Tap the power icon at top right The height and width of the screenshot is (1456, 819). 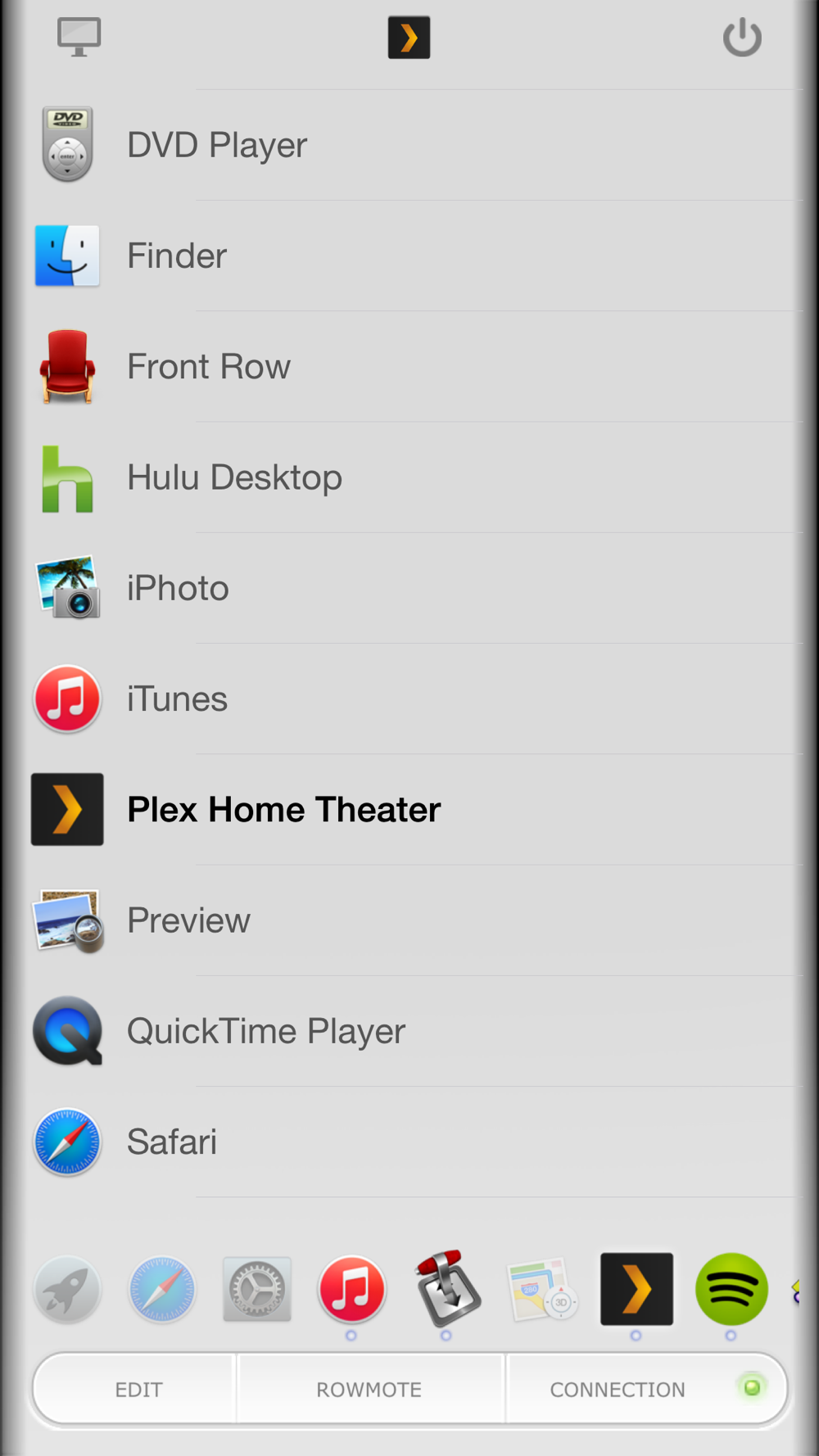pos(742,38)
